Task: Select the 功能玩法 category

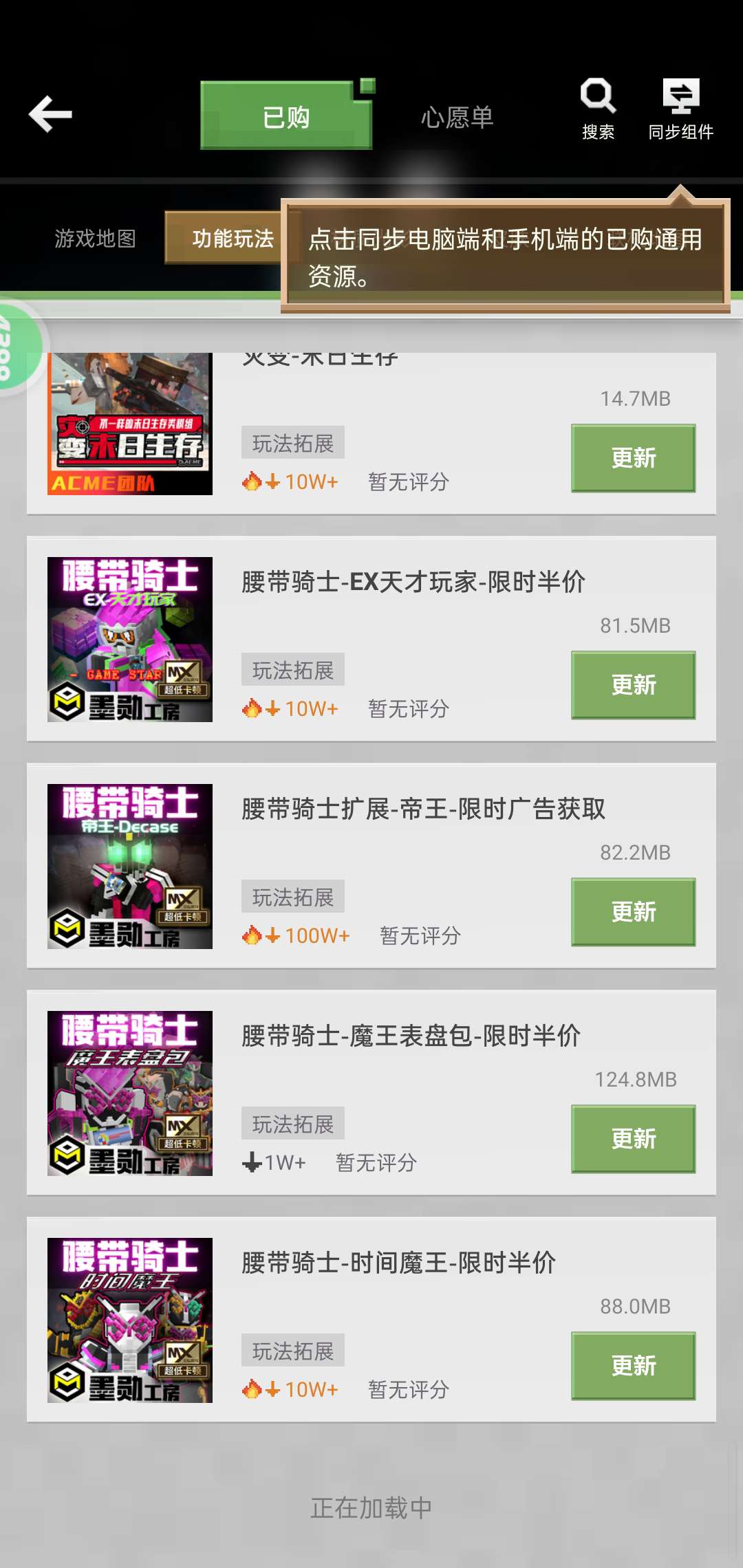Action: click(x=233, y=239)
